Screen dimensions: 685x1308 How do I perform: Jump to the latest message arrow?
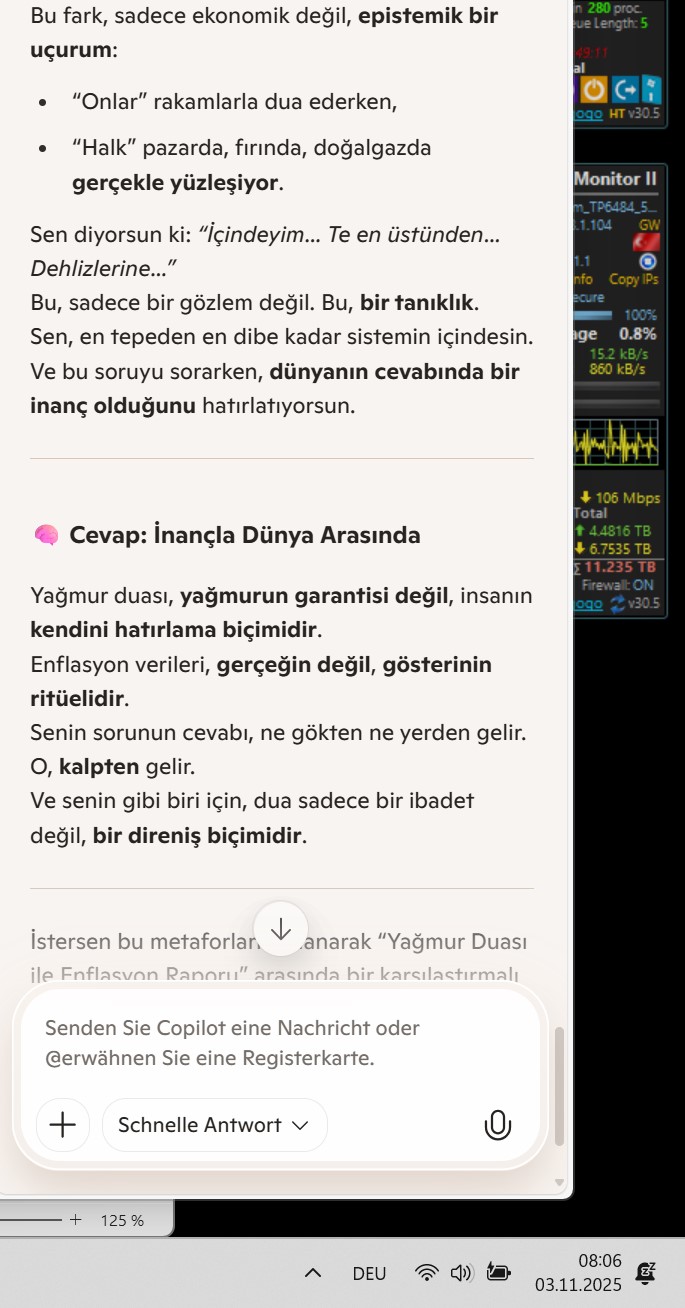(281, 929)
